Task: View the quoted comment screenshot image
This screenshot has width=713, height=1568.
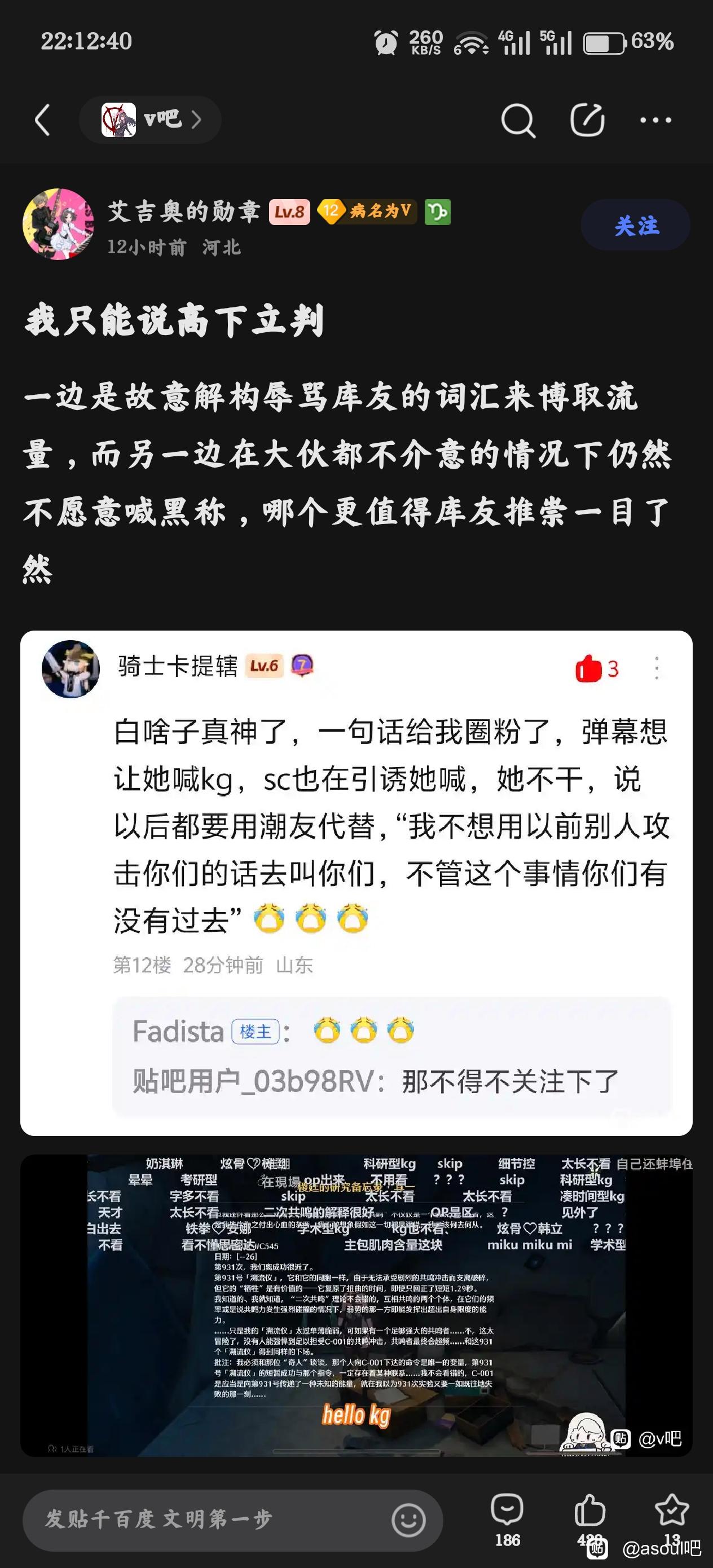Action: 356,883
